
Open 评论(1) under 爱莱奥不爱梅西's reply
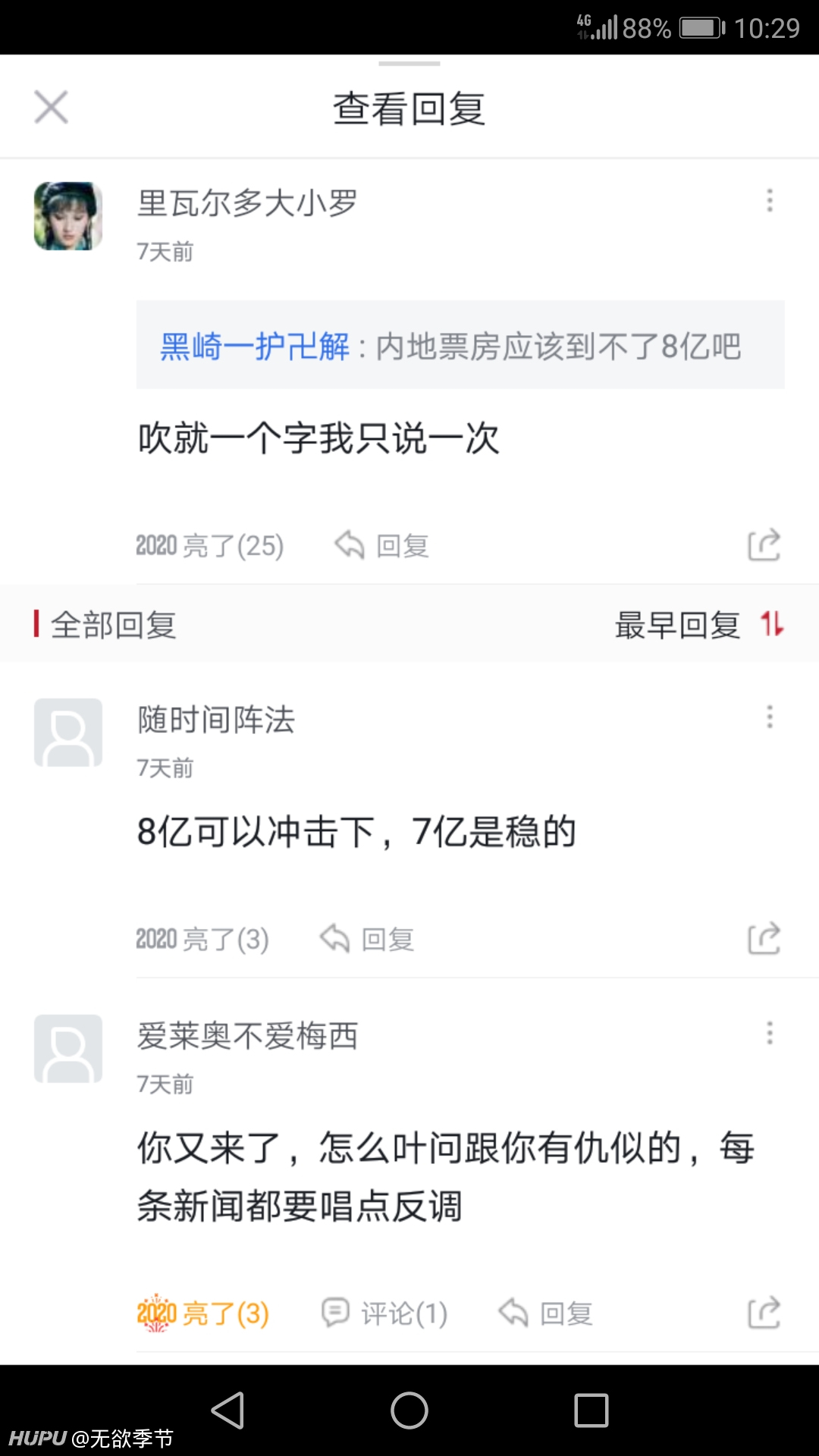point(384,1313)
